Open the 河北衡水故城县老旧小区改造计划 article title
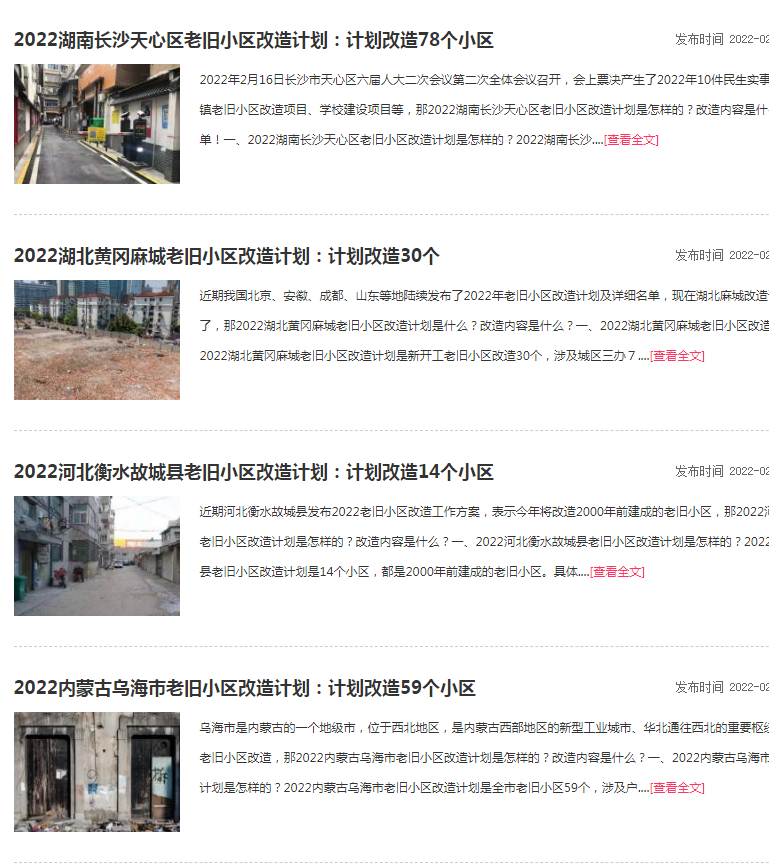The width and height of the screenshot is (769, 865). 253,472
